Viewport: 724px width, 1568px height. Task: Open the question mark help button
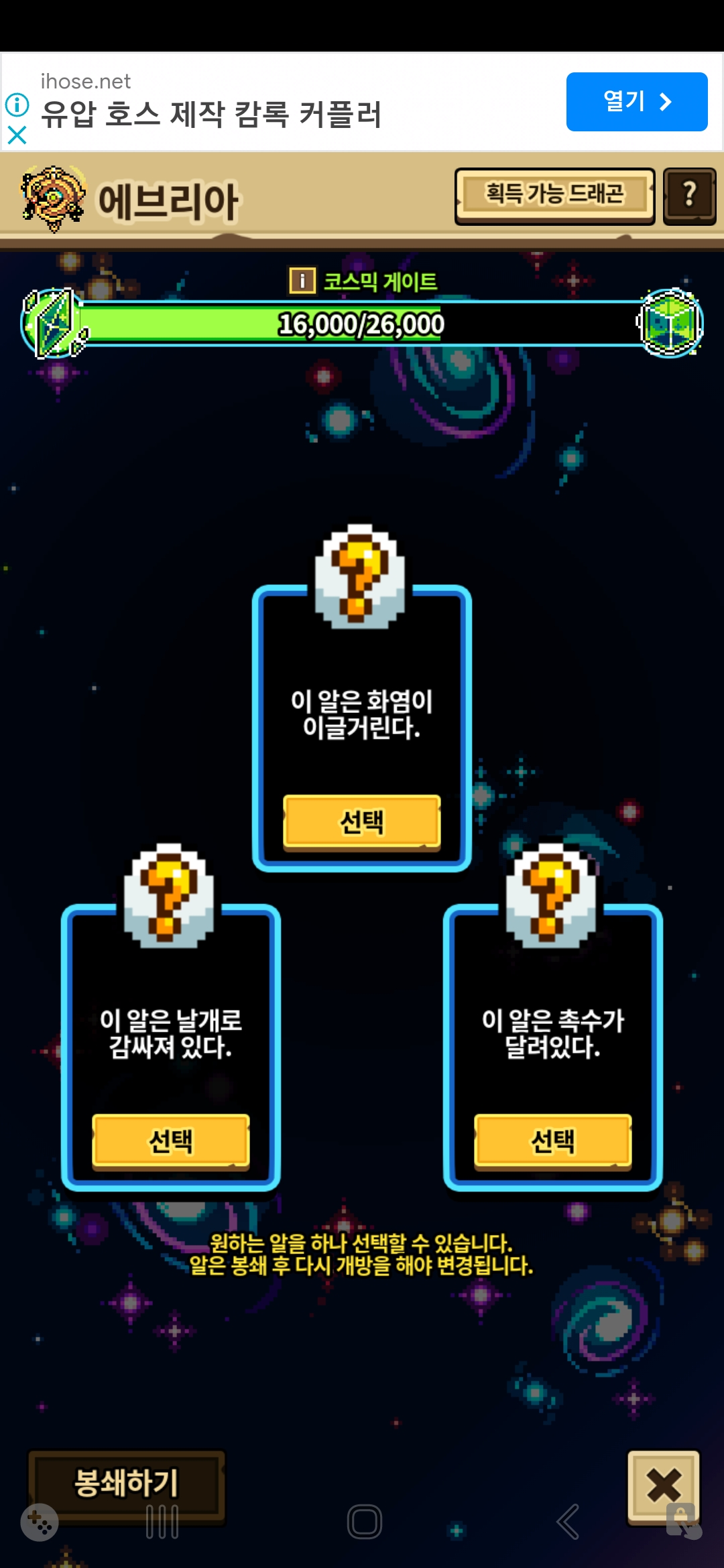coord(689,195)
